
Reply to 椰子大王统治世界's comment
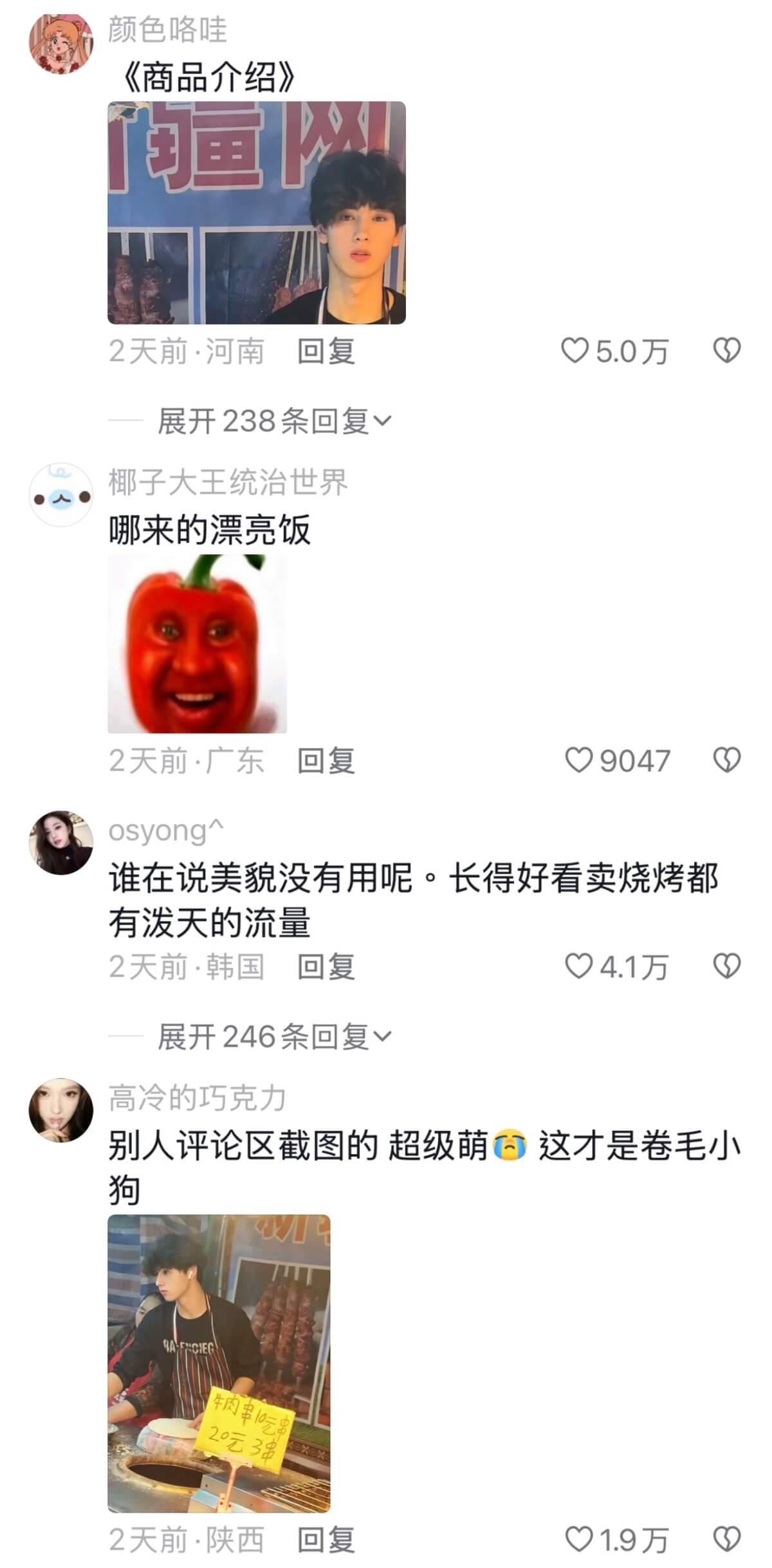(x=326, y=761)
